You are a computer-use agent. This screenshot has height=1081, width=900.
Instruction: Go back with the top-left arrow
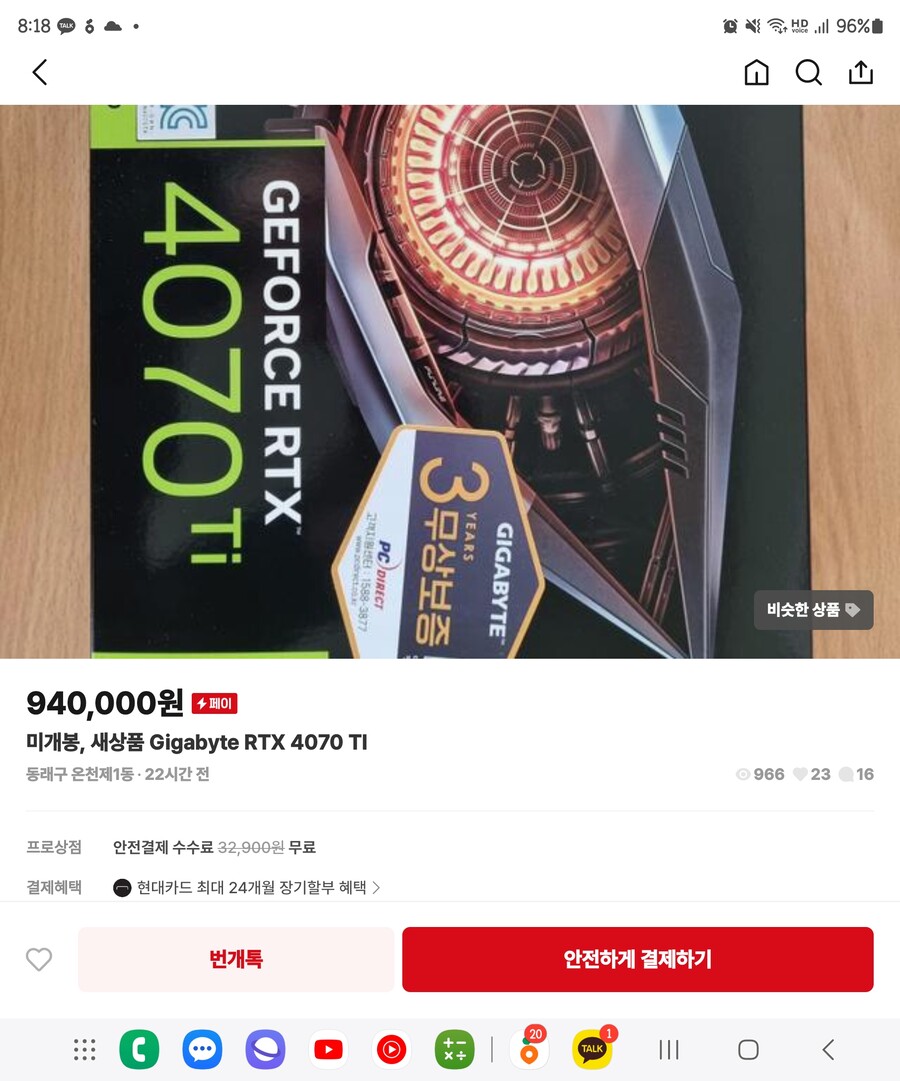tap(39, 72)
